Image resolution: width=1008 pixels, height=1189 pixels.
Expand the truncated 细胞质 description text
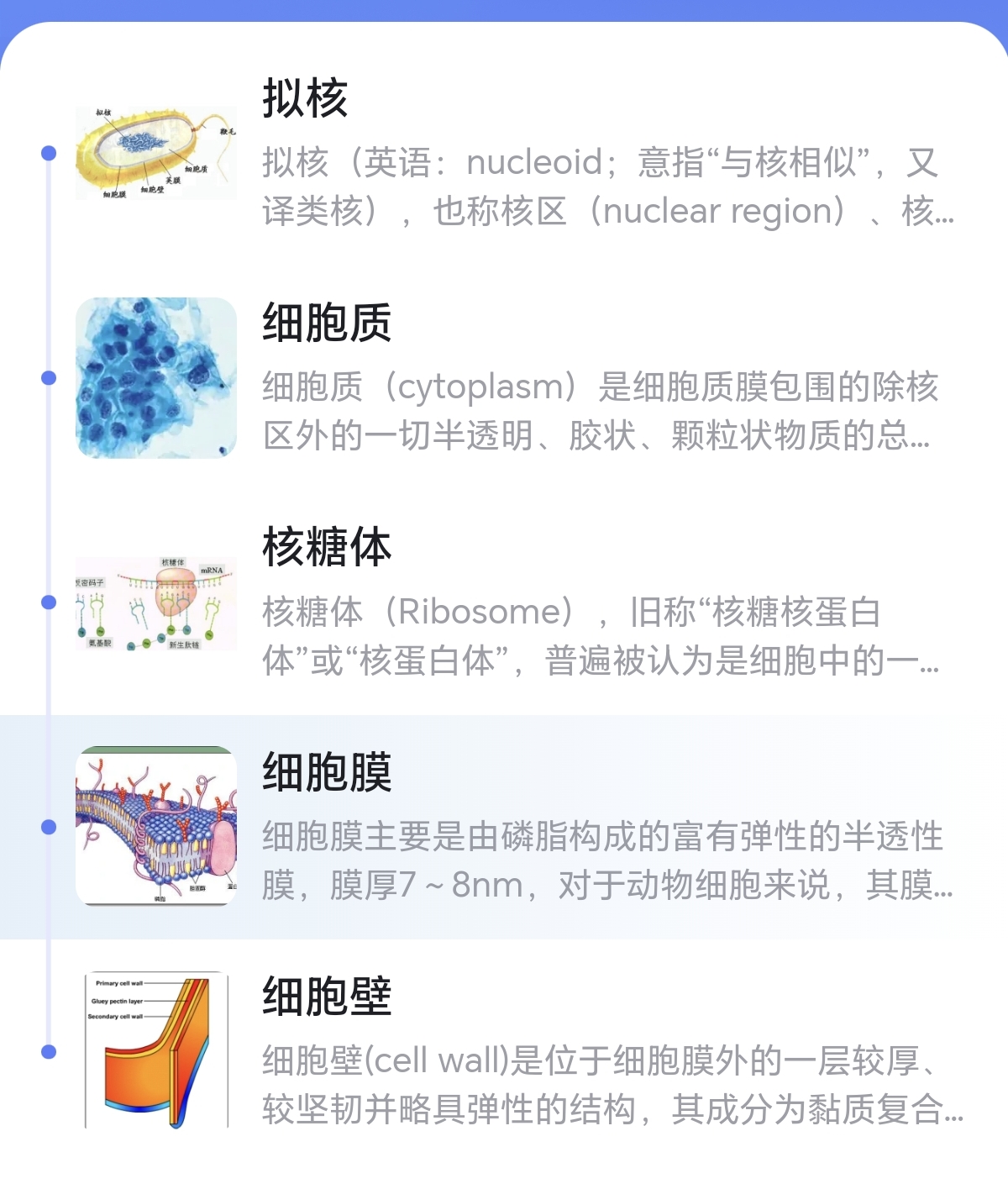pyautogui.click(x=605, y=412)
